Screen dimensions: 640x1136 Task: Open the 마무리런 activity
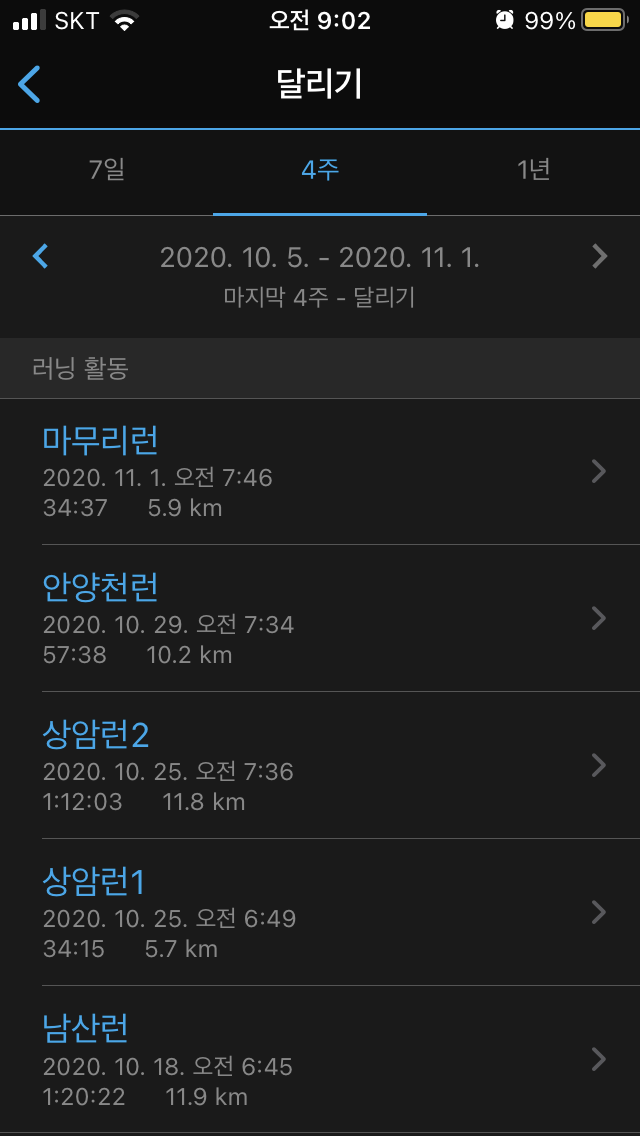click(320, 472)
